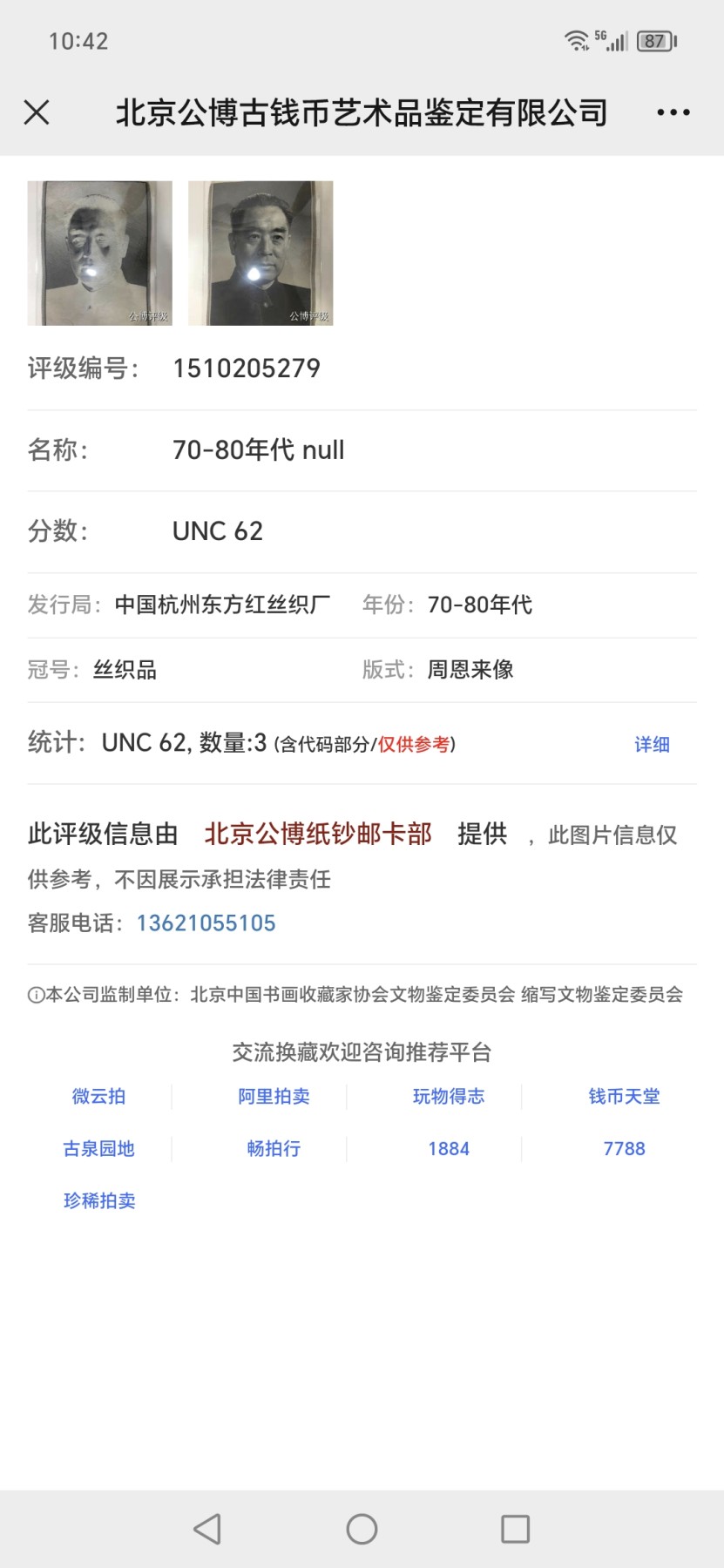Open the 珍稀拍卖 platform link
The image size is (724, 1568).
click(98, 1201)
